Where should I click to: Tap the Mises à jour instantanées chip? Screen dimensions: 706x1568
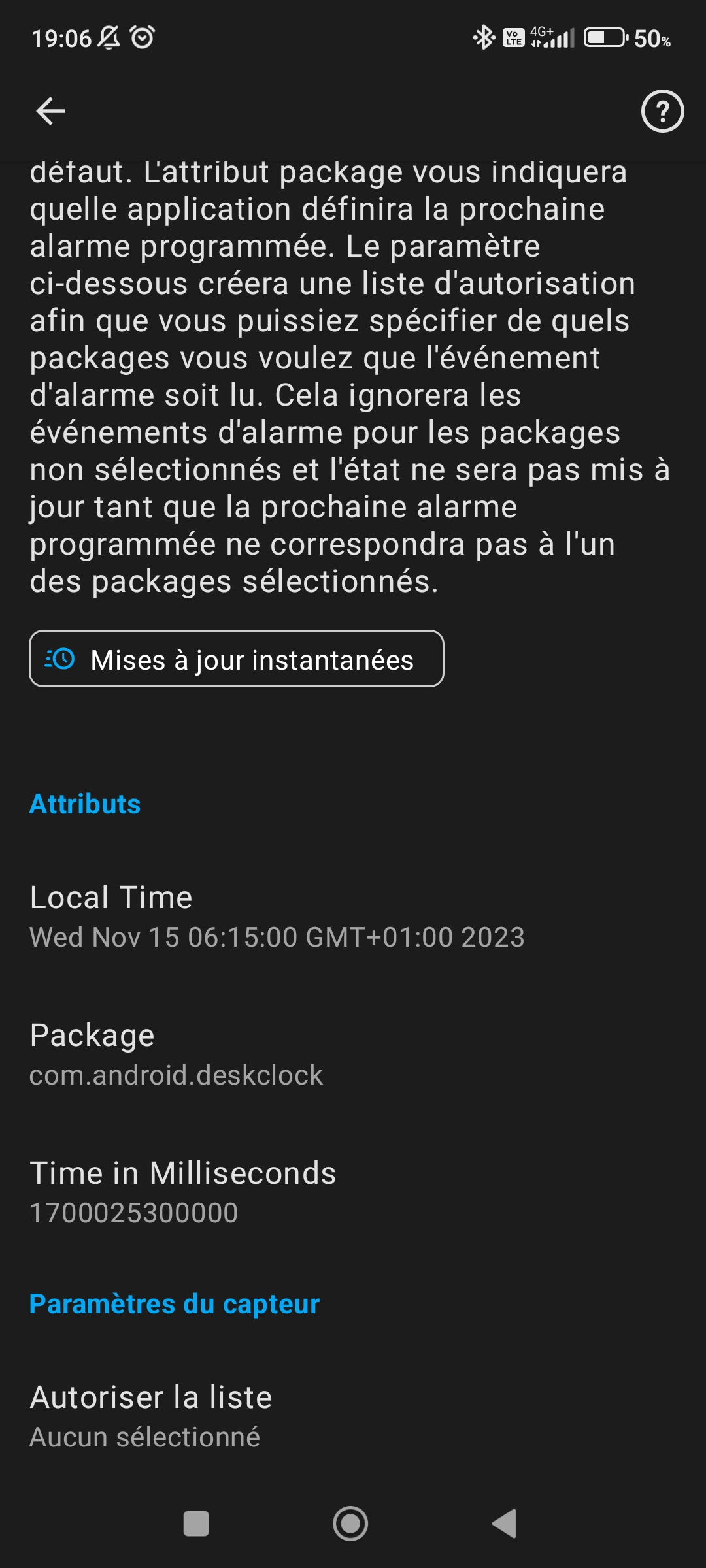pyautogui.click(x=237, y=659)
